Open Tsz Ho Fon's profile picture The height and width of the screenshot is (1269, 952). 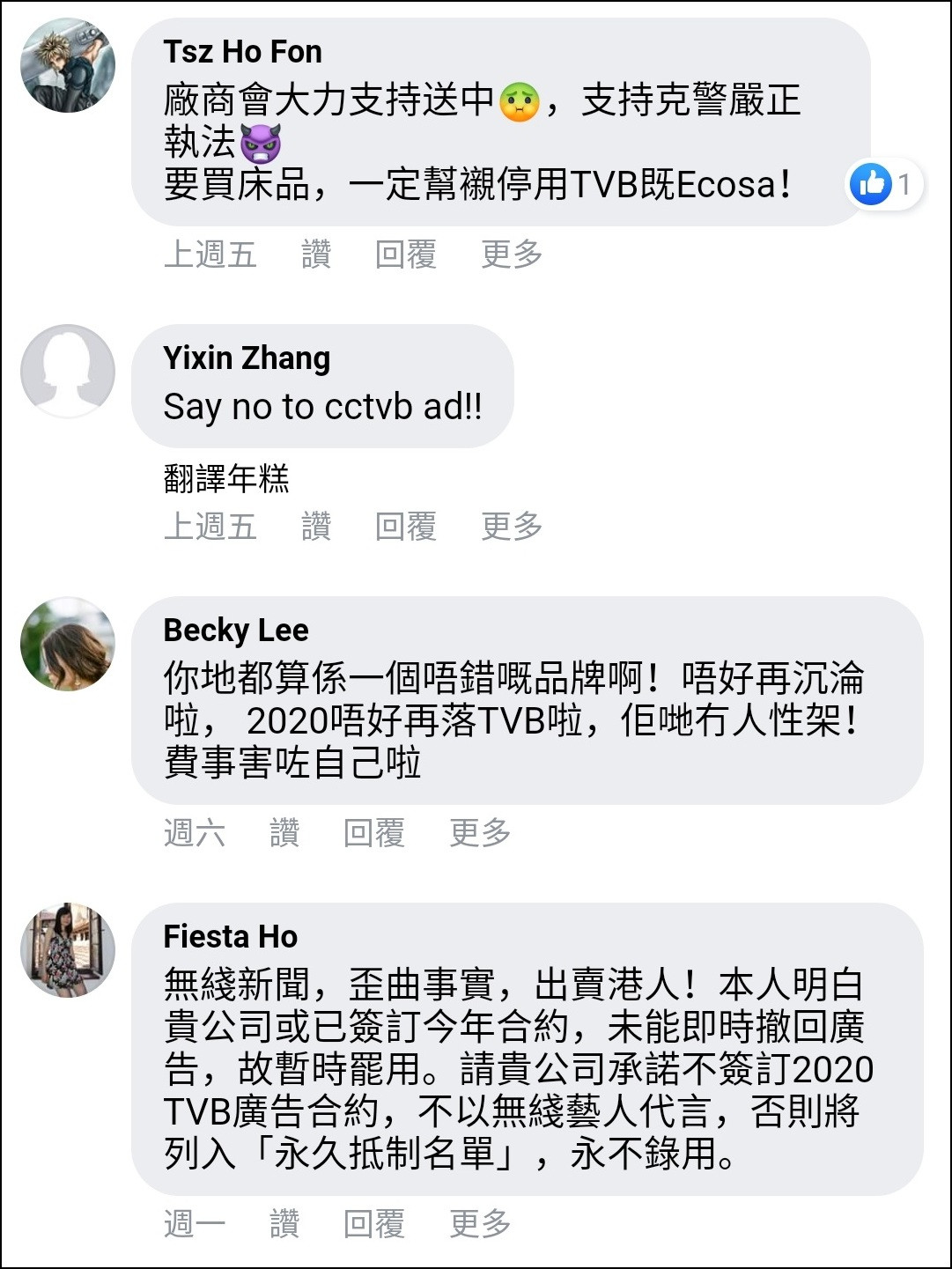click(68, 65)
